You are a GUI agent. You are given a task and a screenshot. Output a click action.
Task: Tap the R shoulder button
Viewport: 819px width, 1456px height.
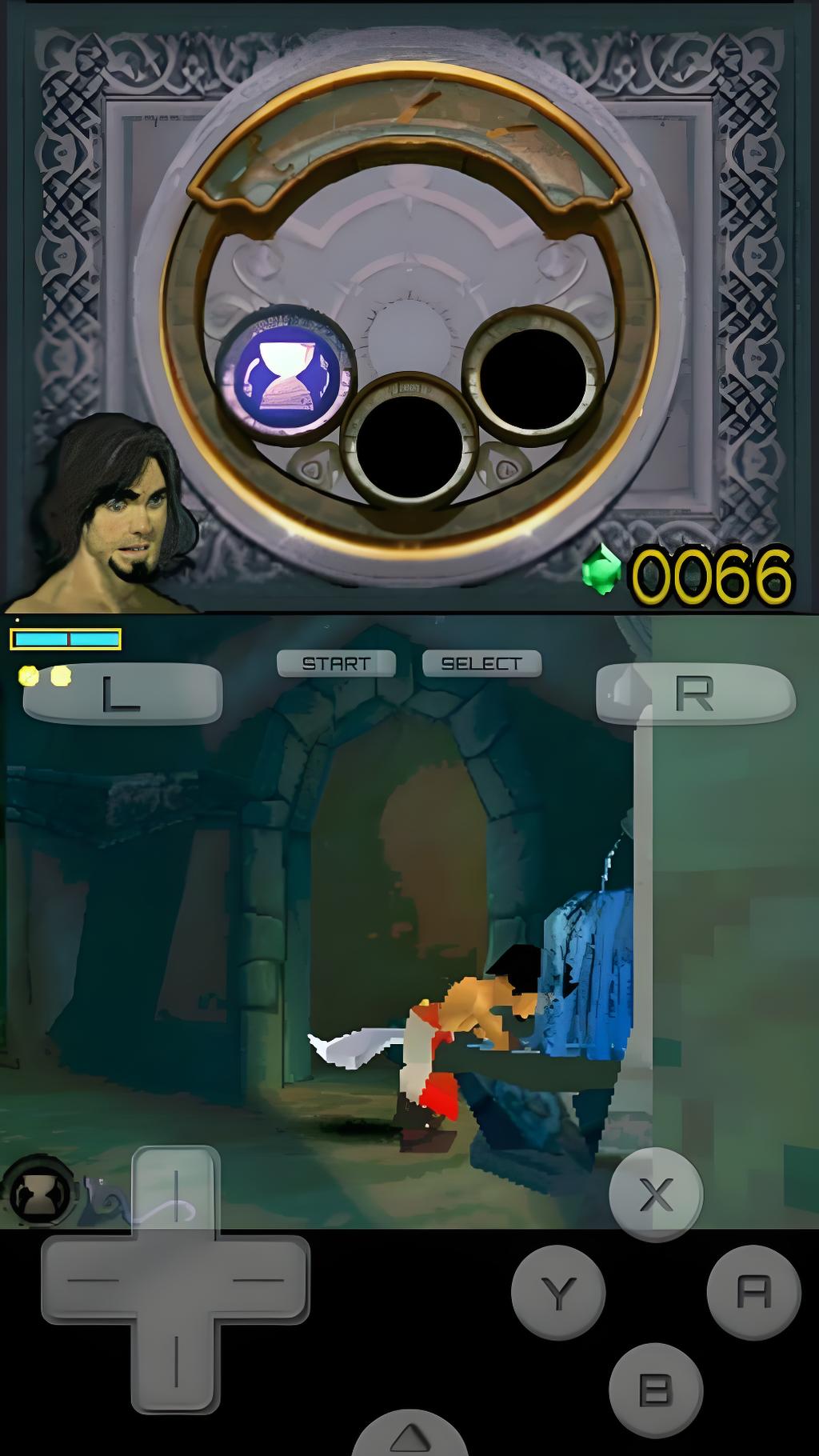(695, 693)
